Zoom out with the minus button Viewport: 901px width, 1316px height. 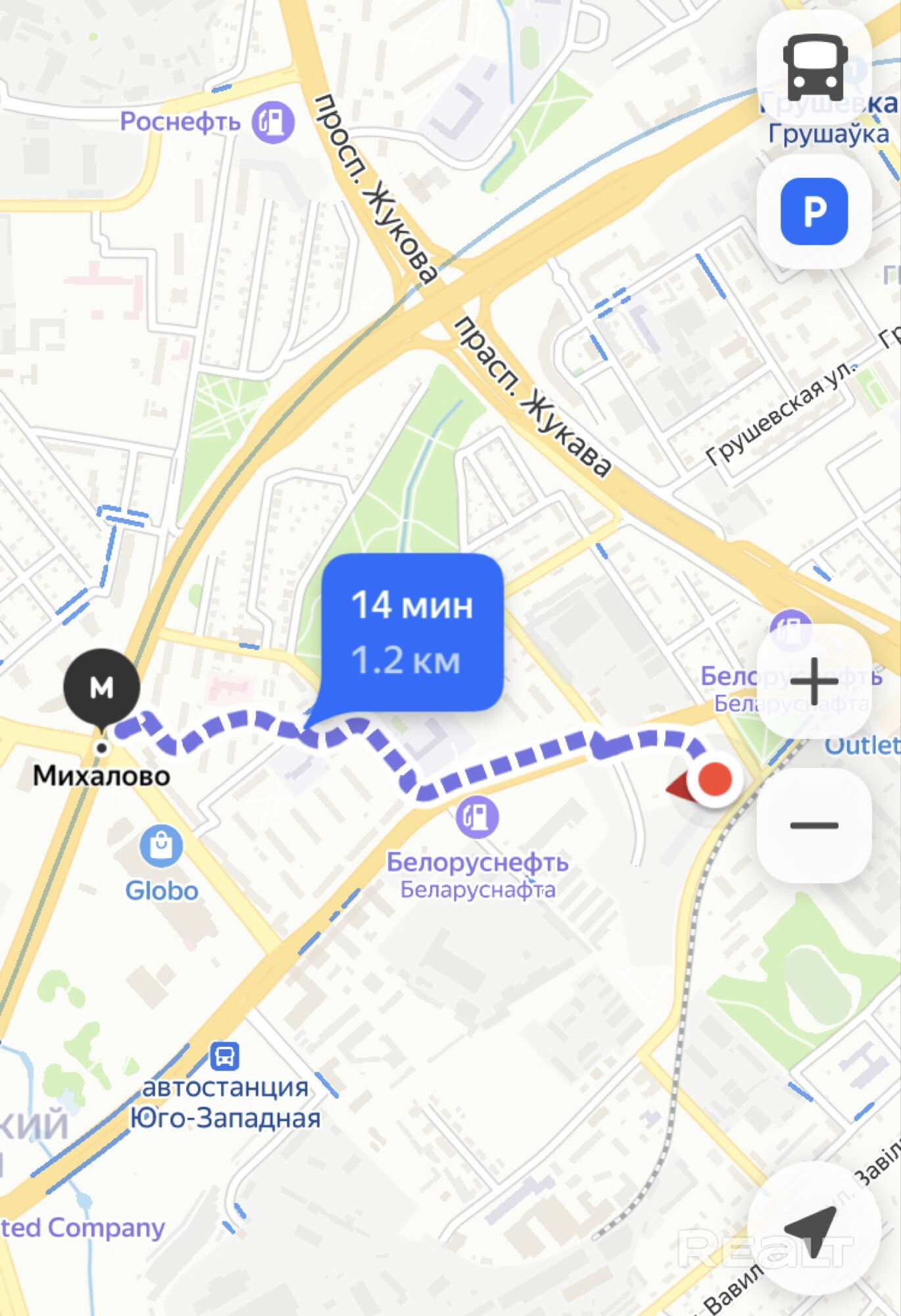tap(814, 825)
